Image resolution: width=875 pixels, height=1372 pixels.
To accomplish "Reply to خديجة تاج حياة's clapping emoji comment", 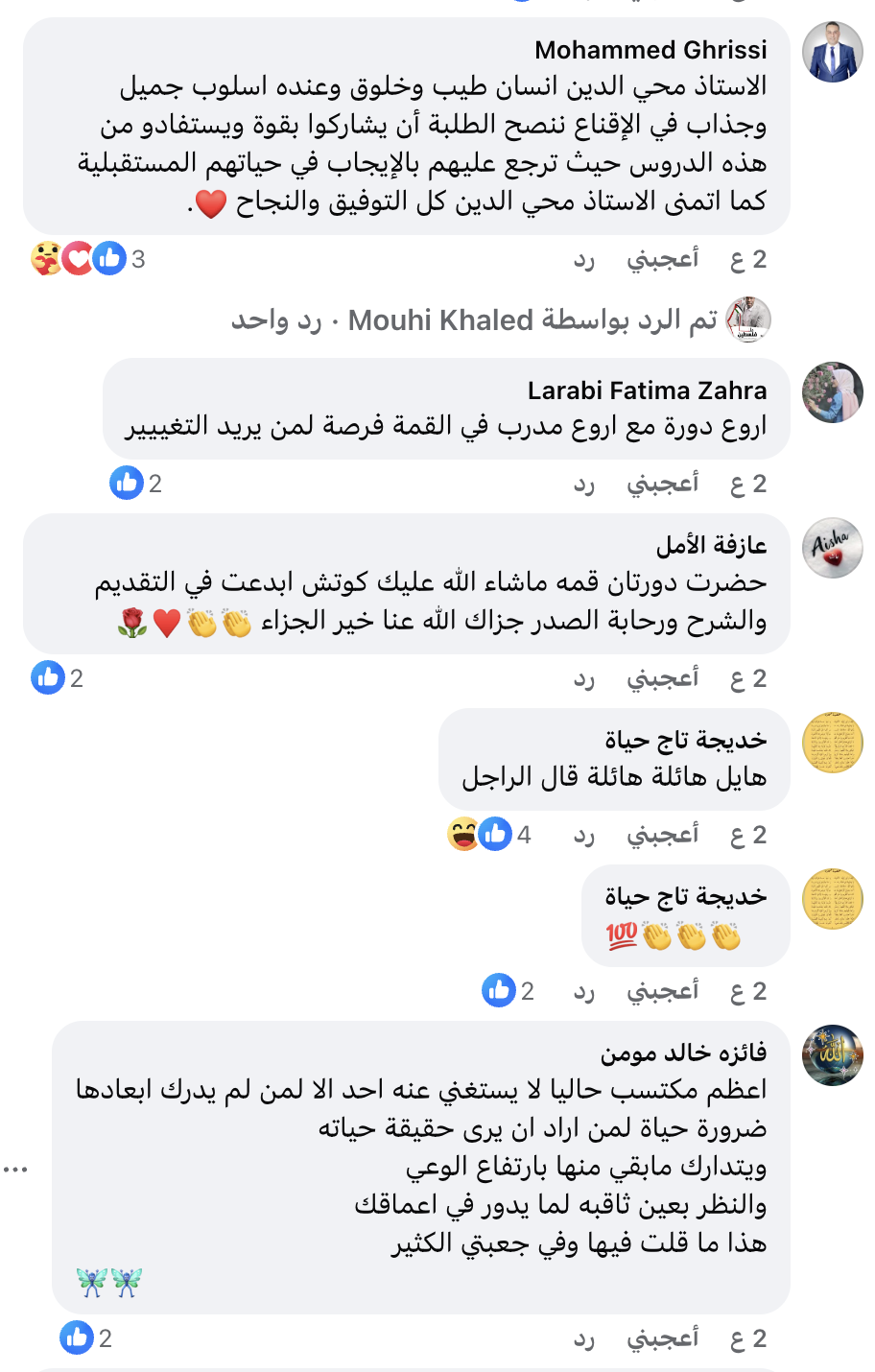I will [584, 990].
